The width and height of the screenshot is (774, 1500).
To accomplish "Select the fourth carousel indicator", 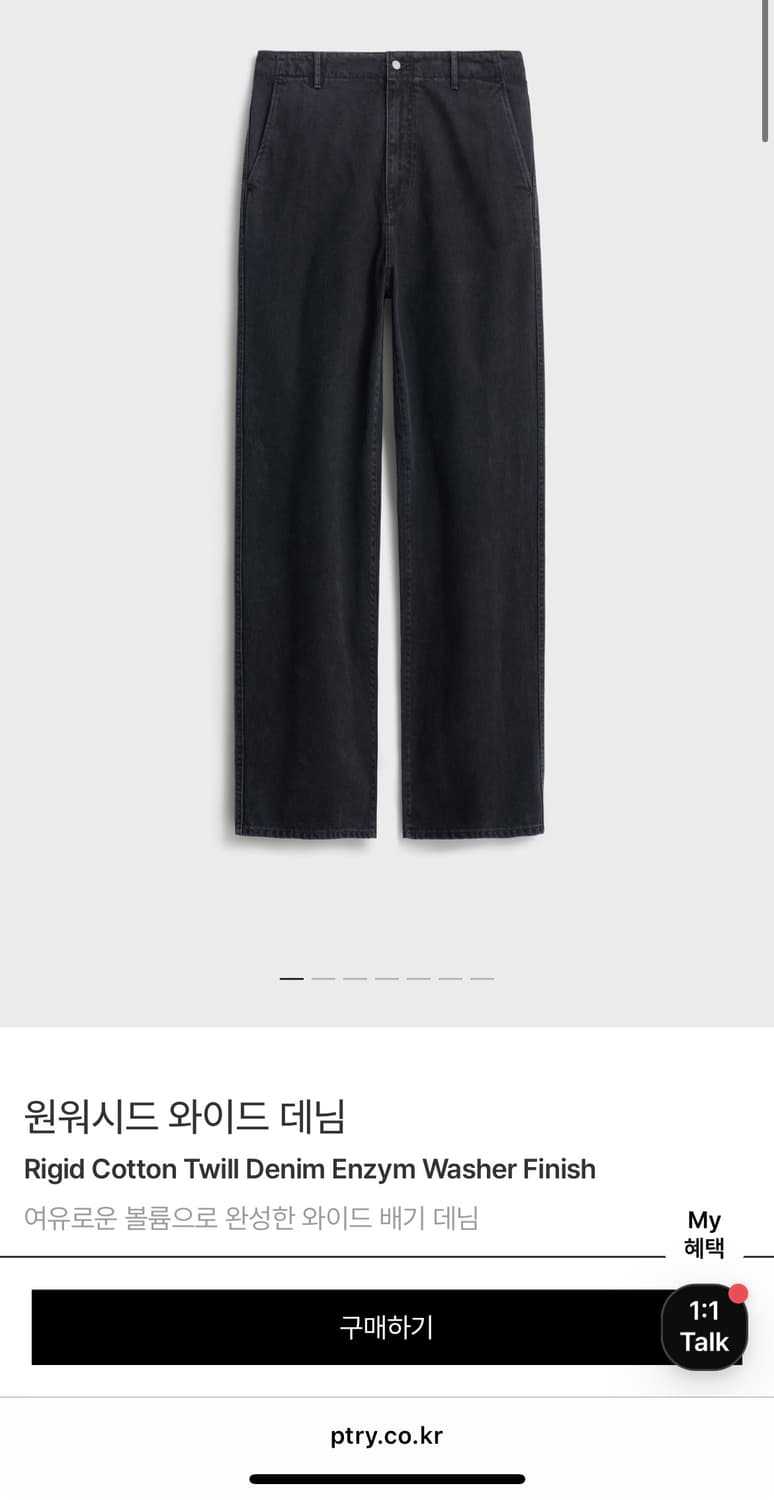I will [388, 977].
